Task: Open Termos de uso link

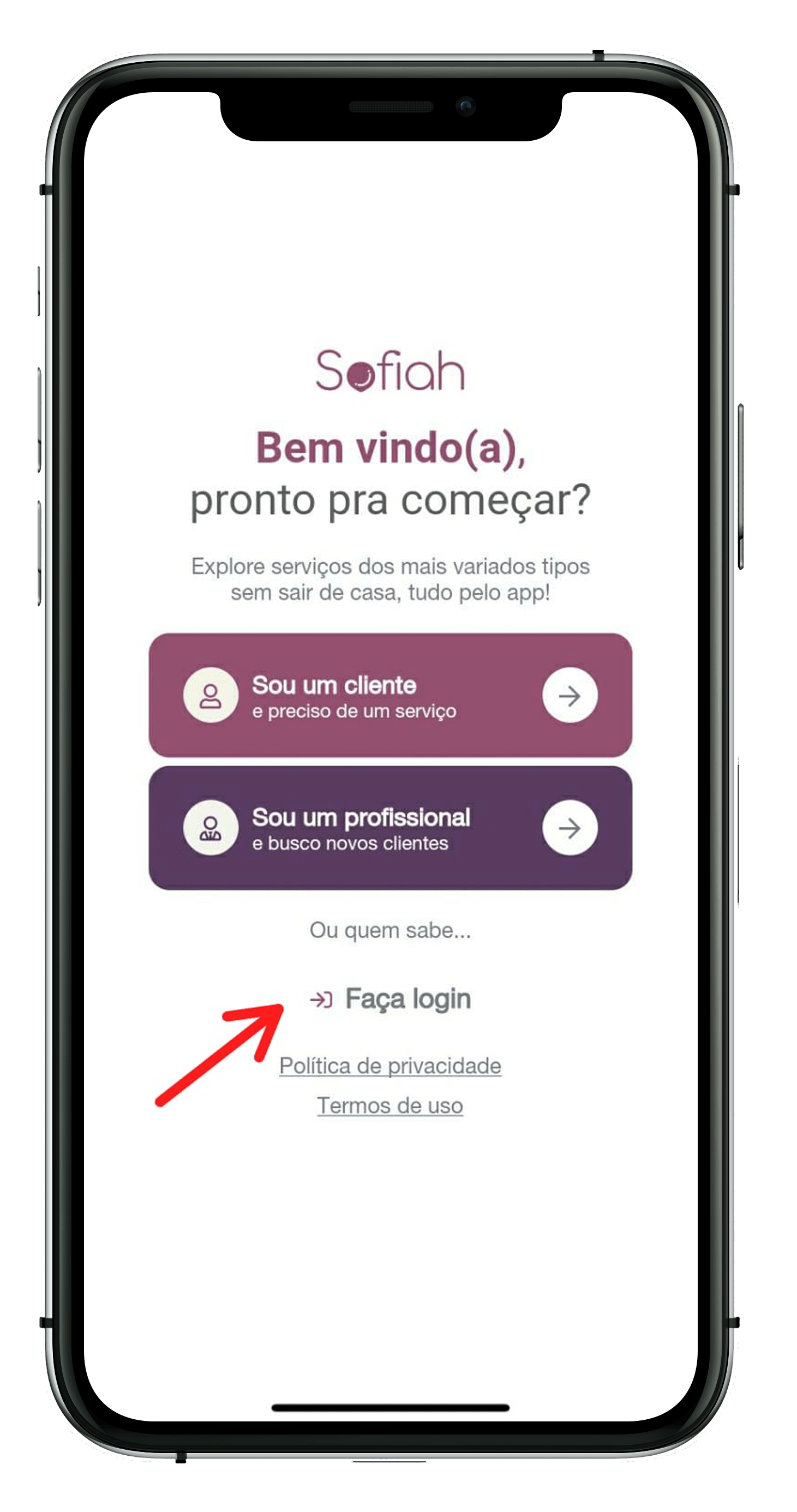Action: pyautogui.click(x=390, y=1106)
